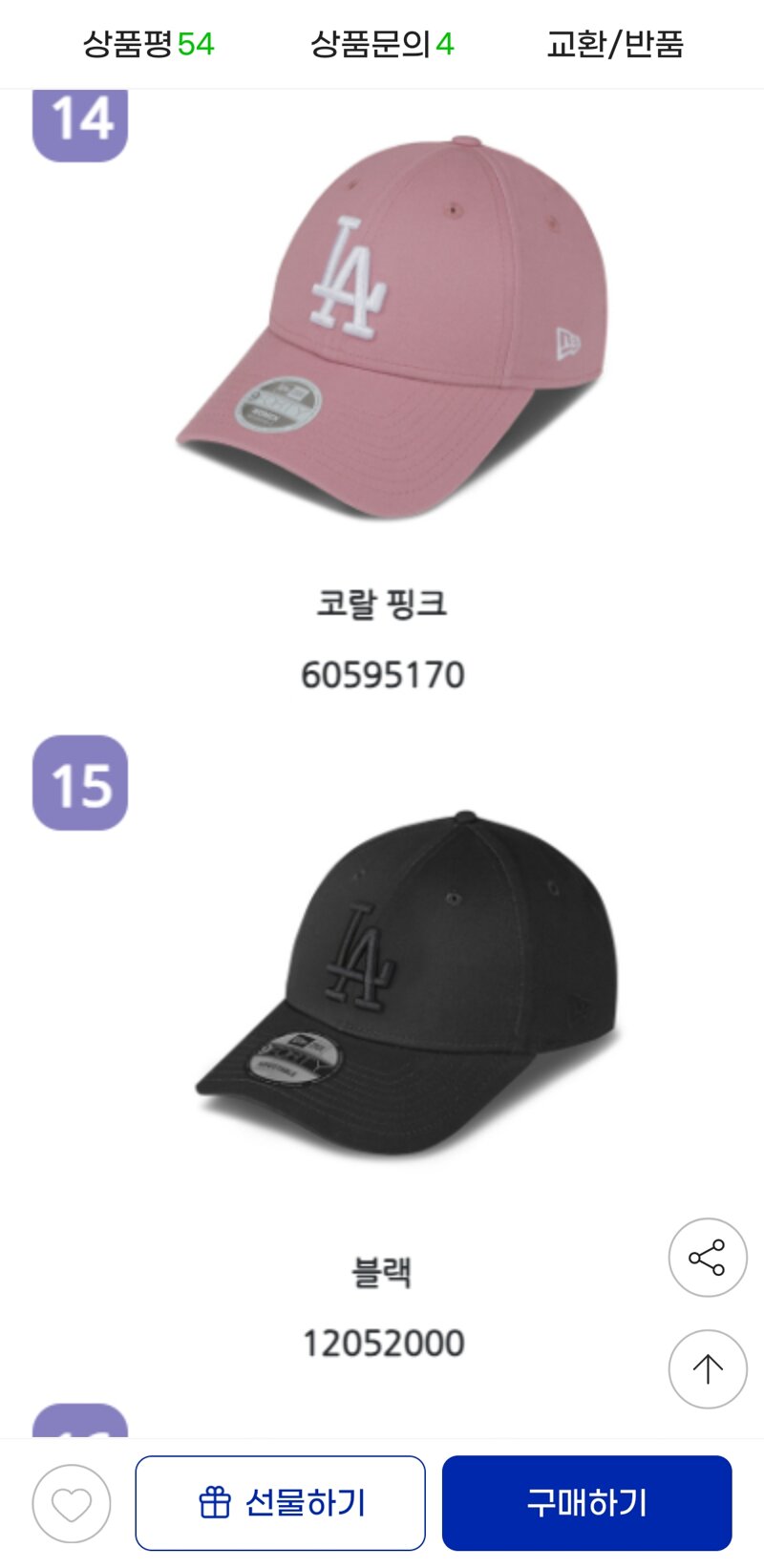The image size is (764, 1568).
Task: Jump back to top of page
Action: (x=707, y=1368)
